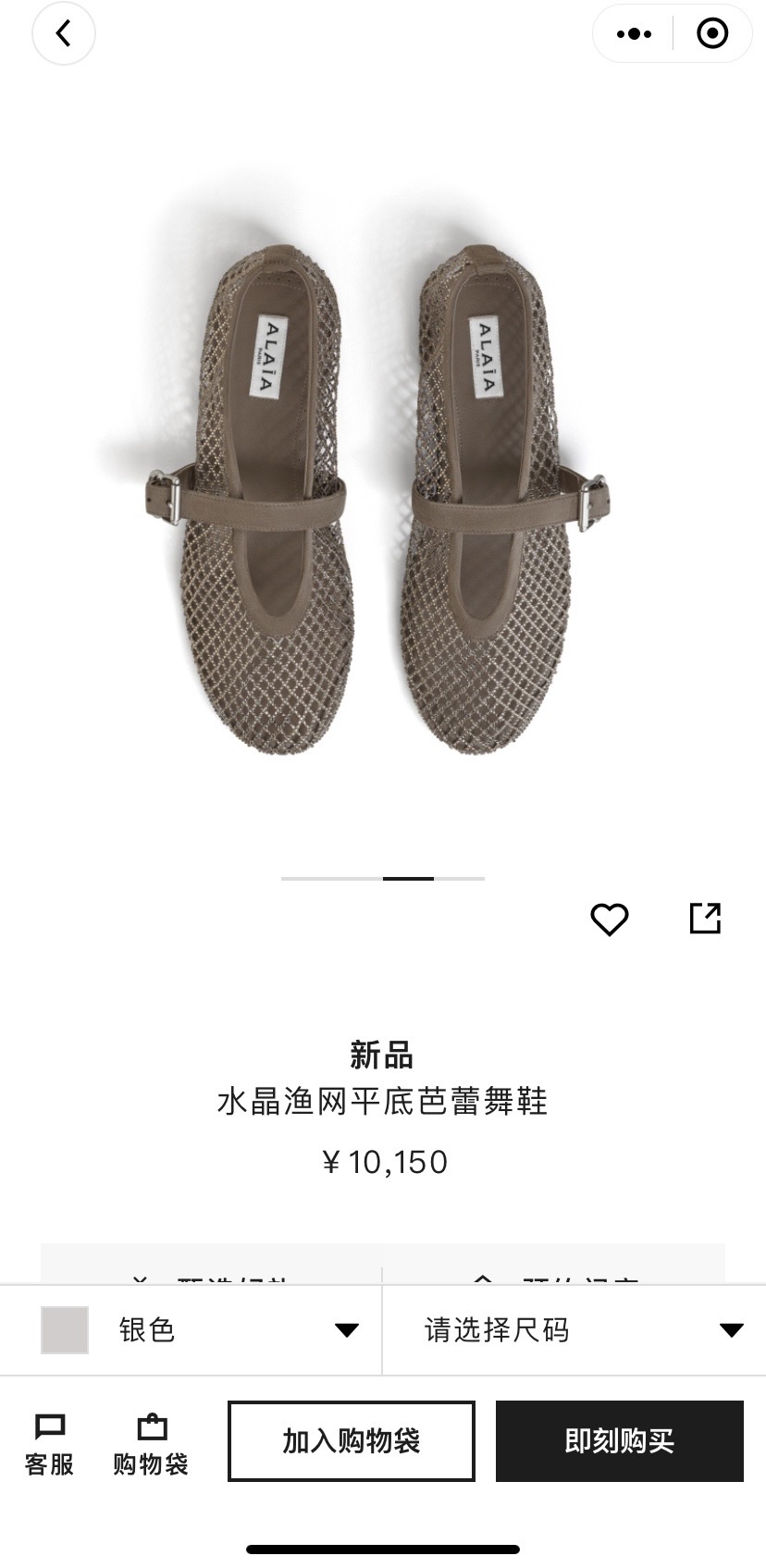This screenshot has height=1568, width=766.
Task: Tap 加入购物袋 to add to bag
Action: coord(352,1440)
